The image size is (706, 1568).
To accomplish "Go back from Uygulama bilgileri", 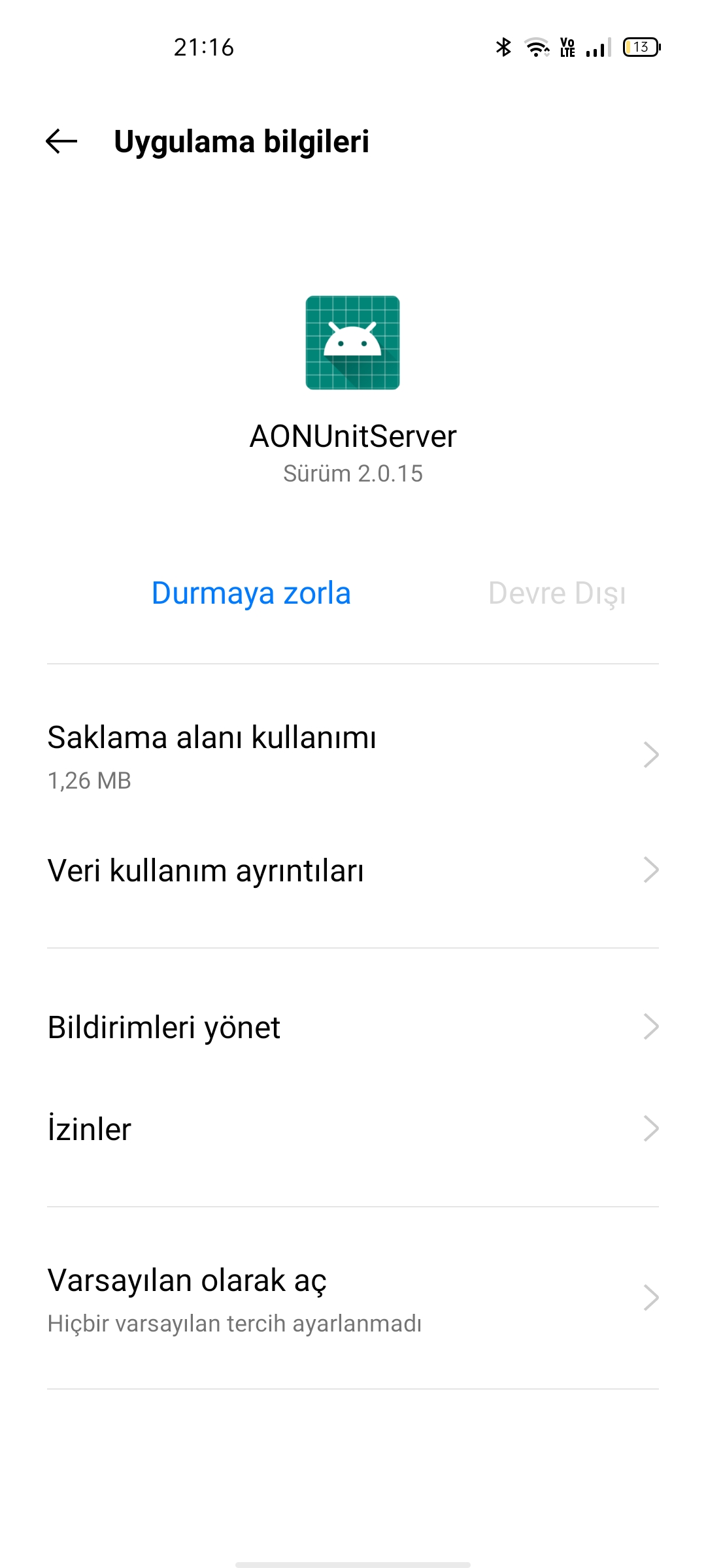I will pyautogui.click(x=61, y=141).
